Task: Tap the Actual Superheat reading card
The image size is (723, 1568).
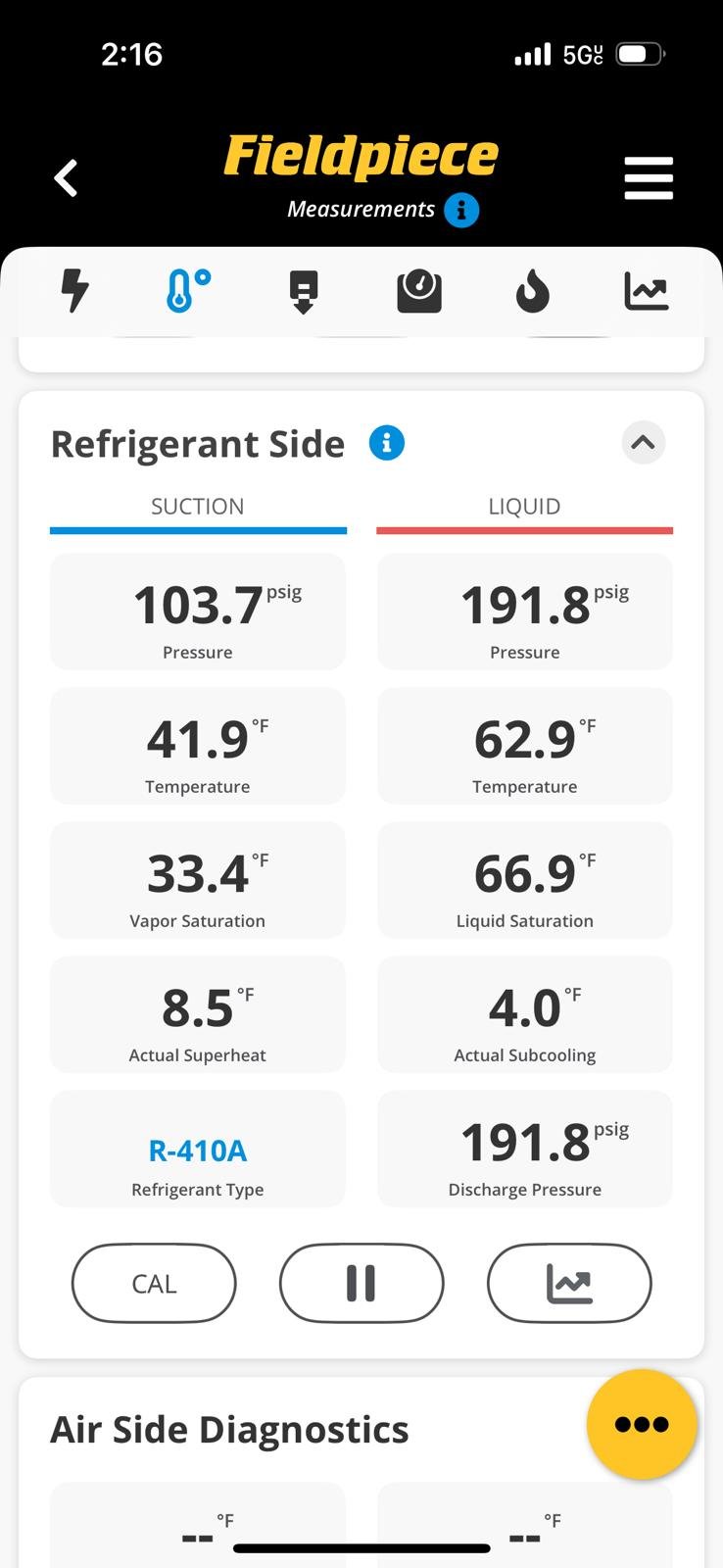Action: point(197,1014)
